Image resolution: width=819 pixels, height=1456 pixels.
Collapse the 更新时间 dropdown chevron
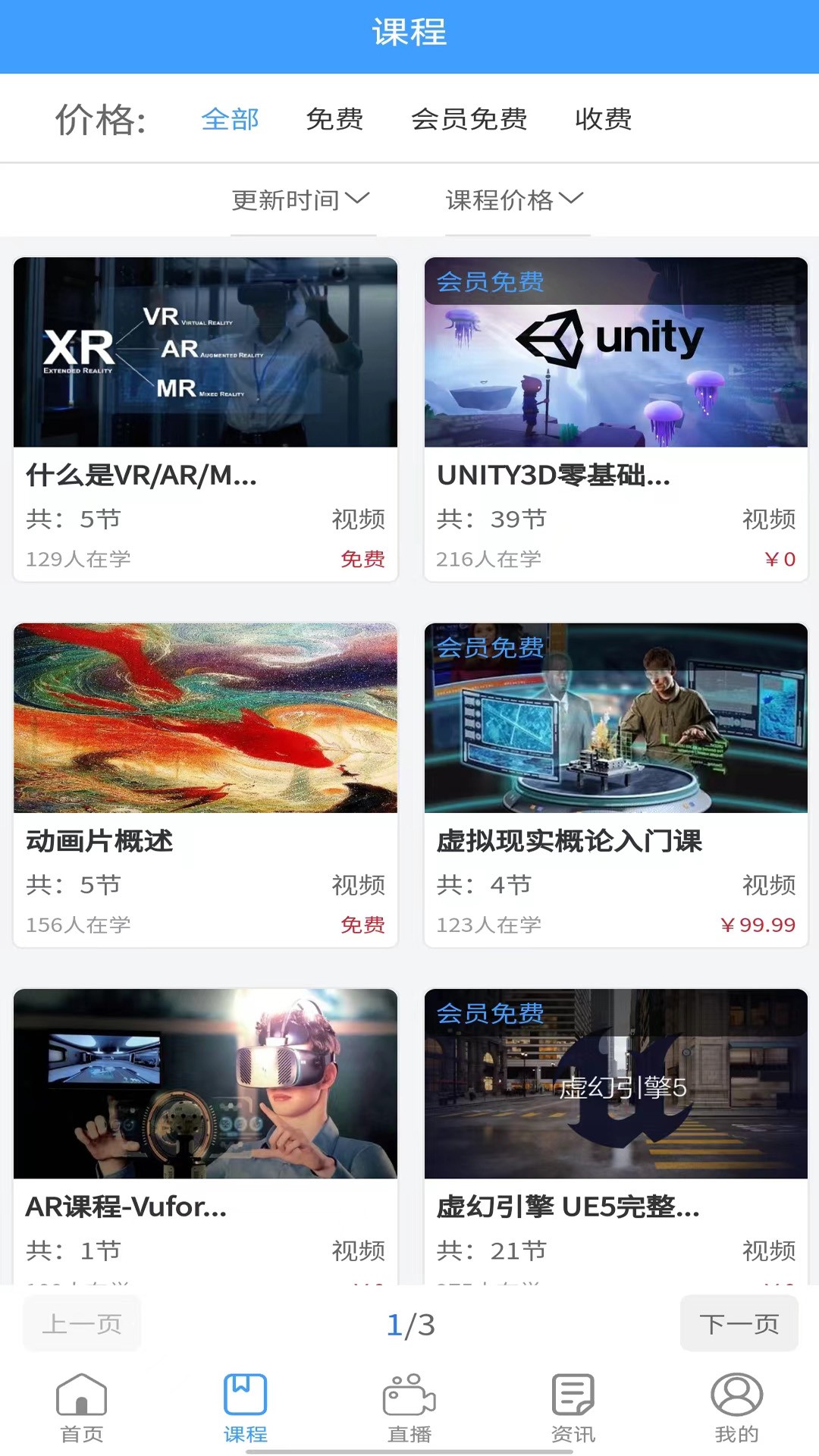click(x=358, y=199)
